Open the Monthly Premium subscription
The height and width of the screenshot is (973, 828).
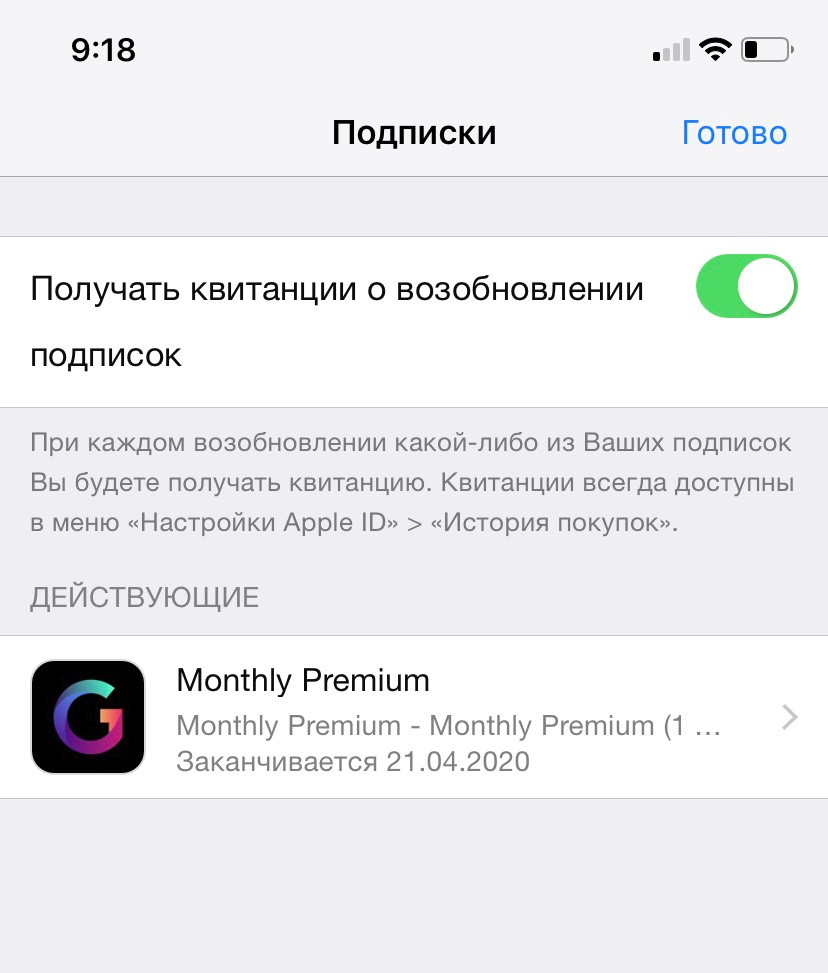click(x=414, y=717)
